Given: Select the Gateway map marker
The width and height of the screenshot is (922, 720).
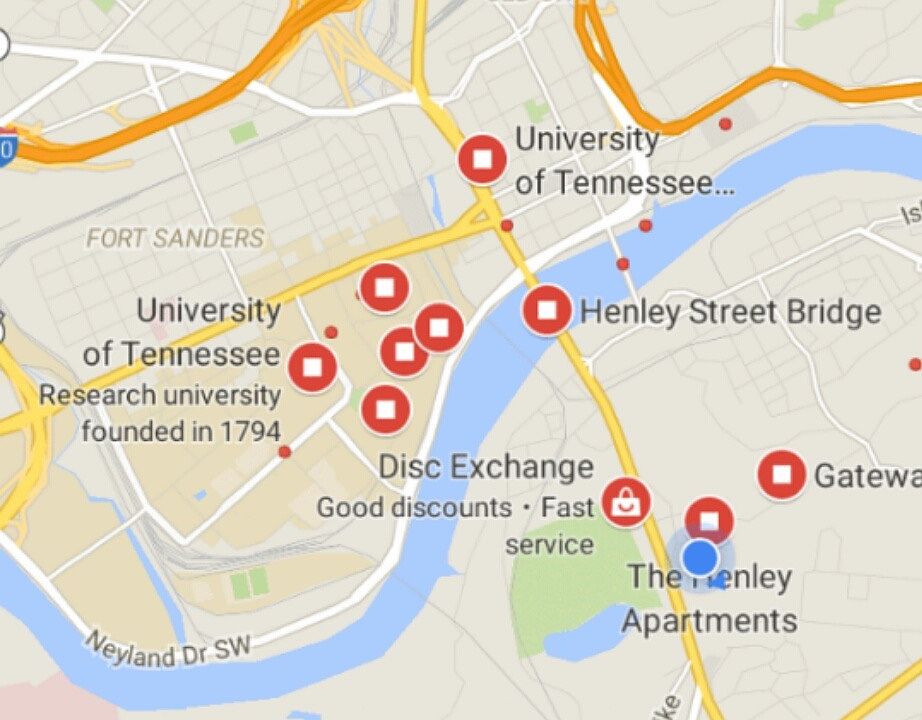Looking at the screenshot, I should click(782, 475).
